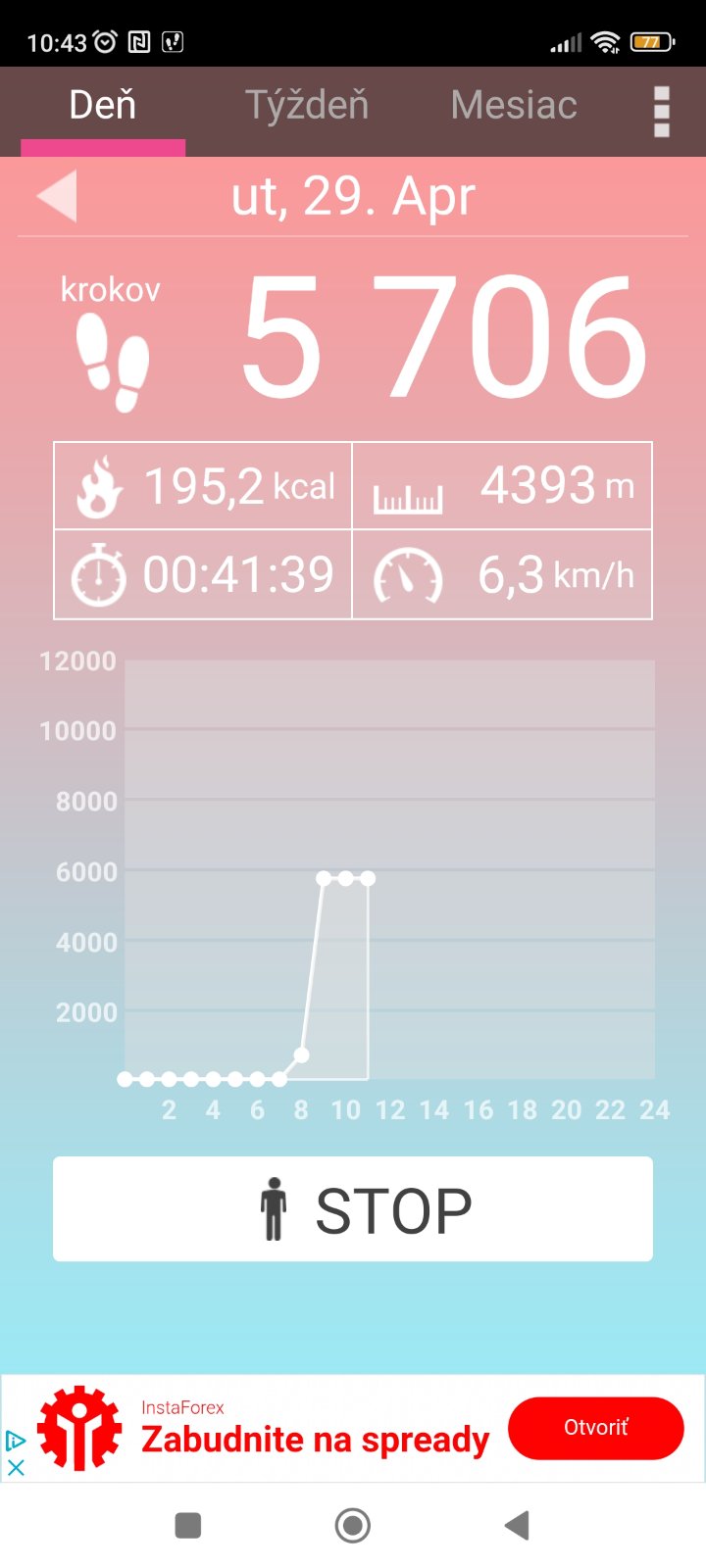The height and width of the screenshot is (1568, 706).
Task: Return to the home screen
Action: (x=353, y=1525)
